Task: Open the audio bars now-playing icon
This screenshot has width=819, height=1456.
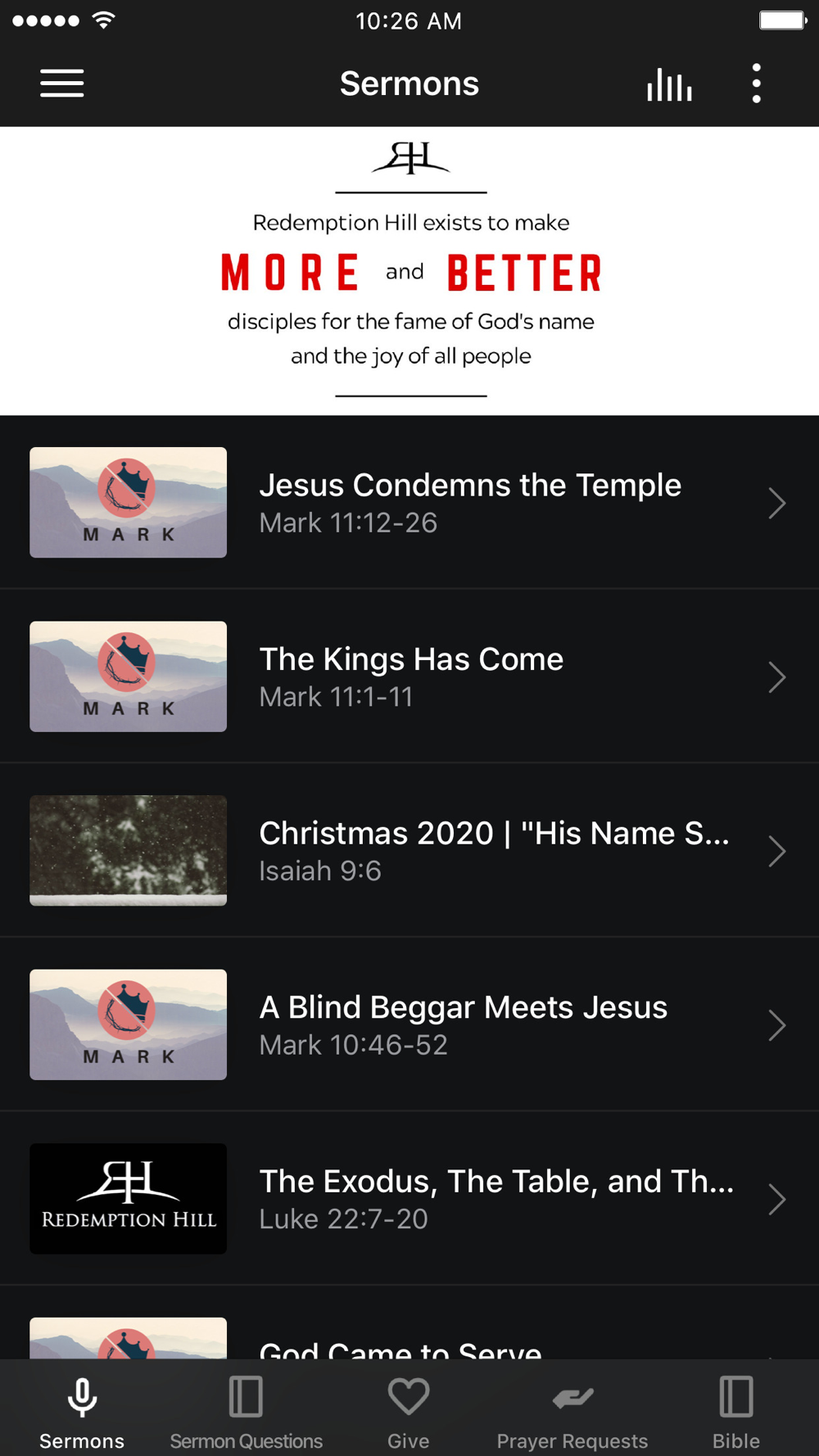Action: click(669, 84)
